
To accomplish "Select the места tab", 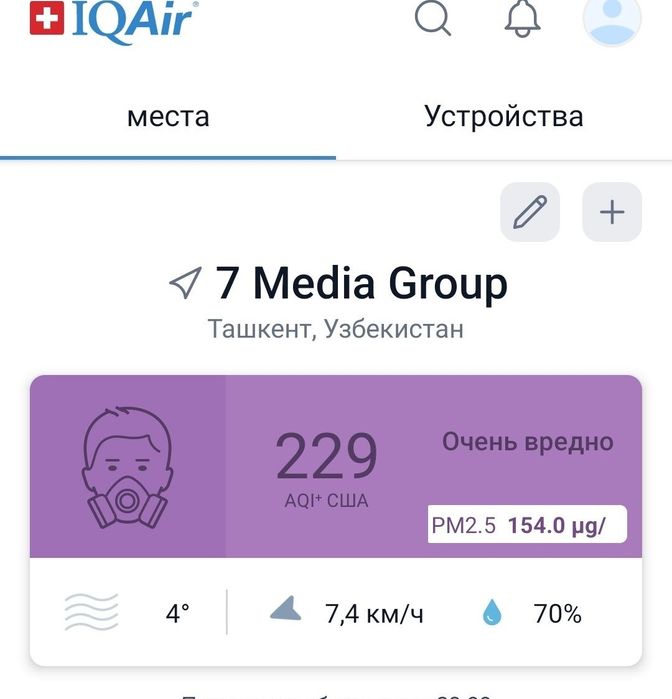I will [x=168, y=116].
